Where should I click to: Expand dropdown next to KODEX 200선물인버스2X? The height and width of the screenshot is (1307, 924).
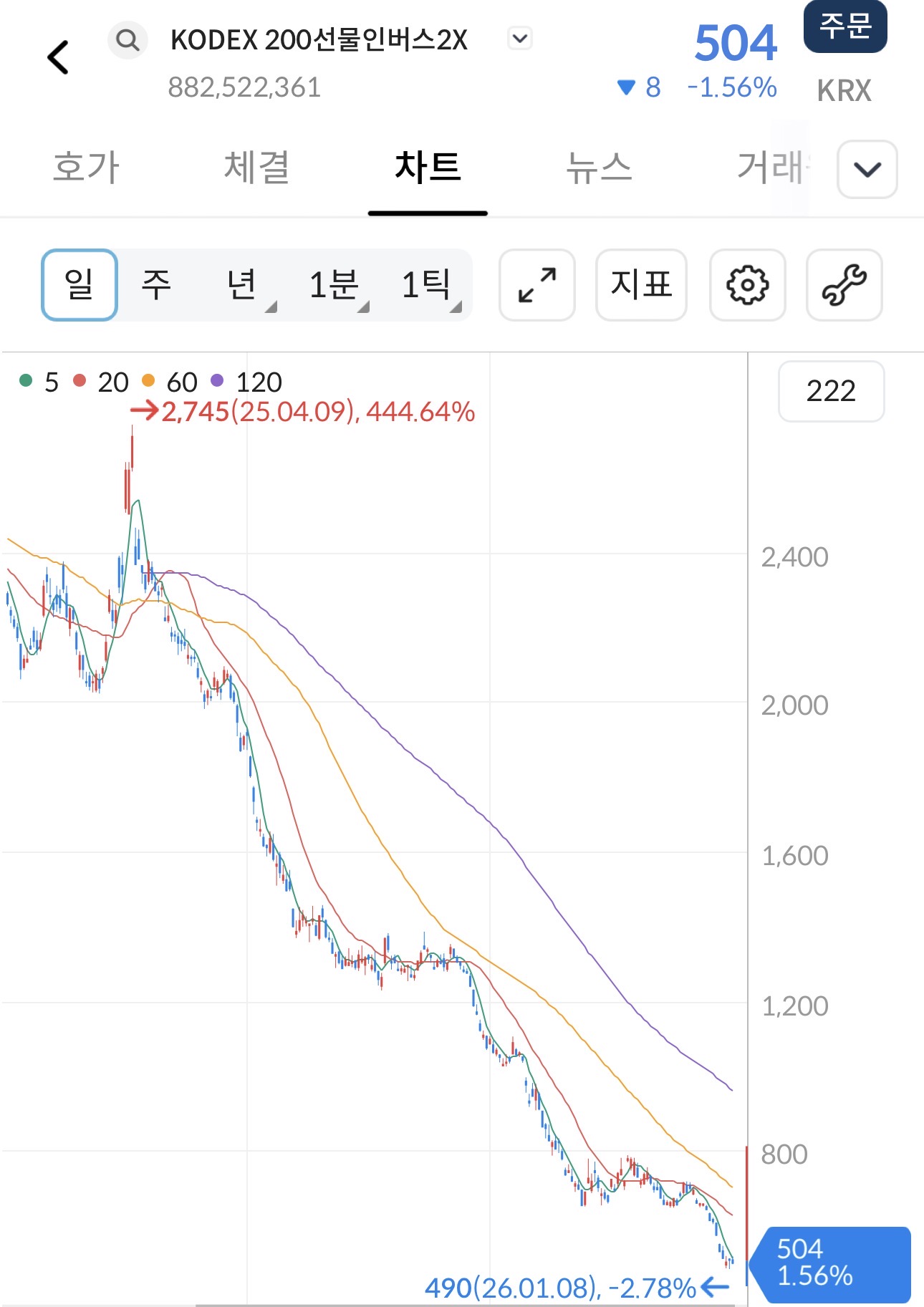click(x=520, y=38)
